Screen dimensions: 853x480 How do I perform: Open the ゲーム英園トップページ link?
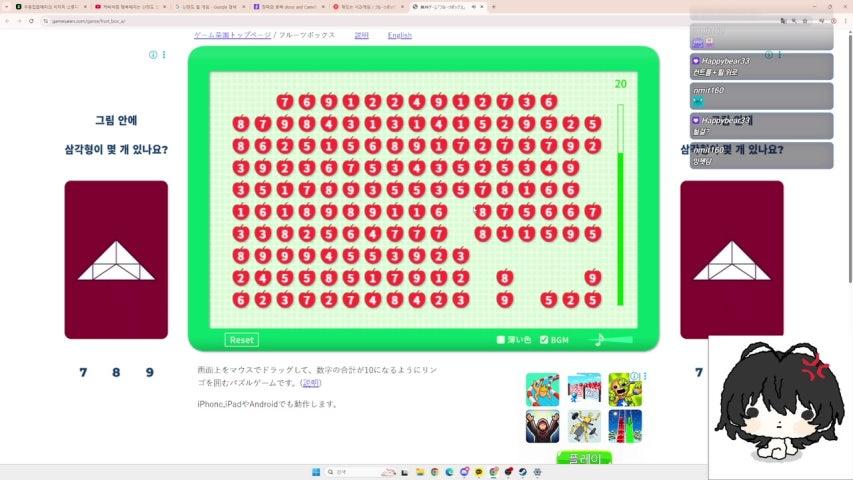(232, 35)
